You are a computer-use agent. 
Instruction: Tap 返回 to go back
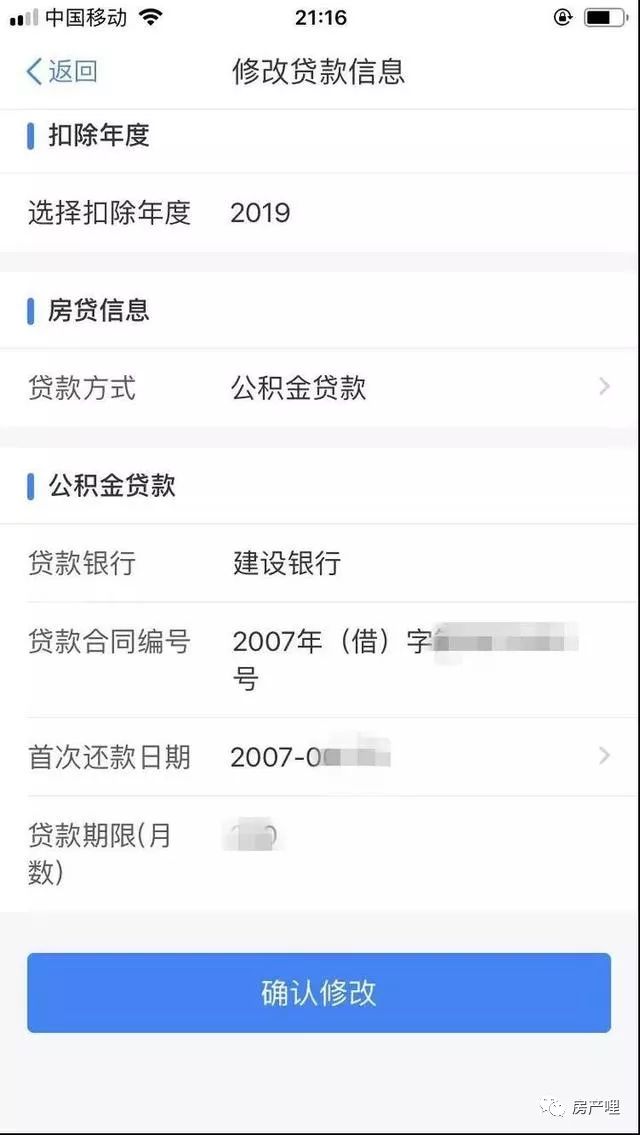(62, 71)
